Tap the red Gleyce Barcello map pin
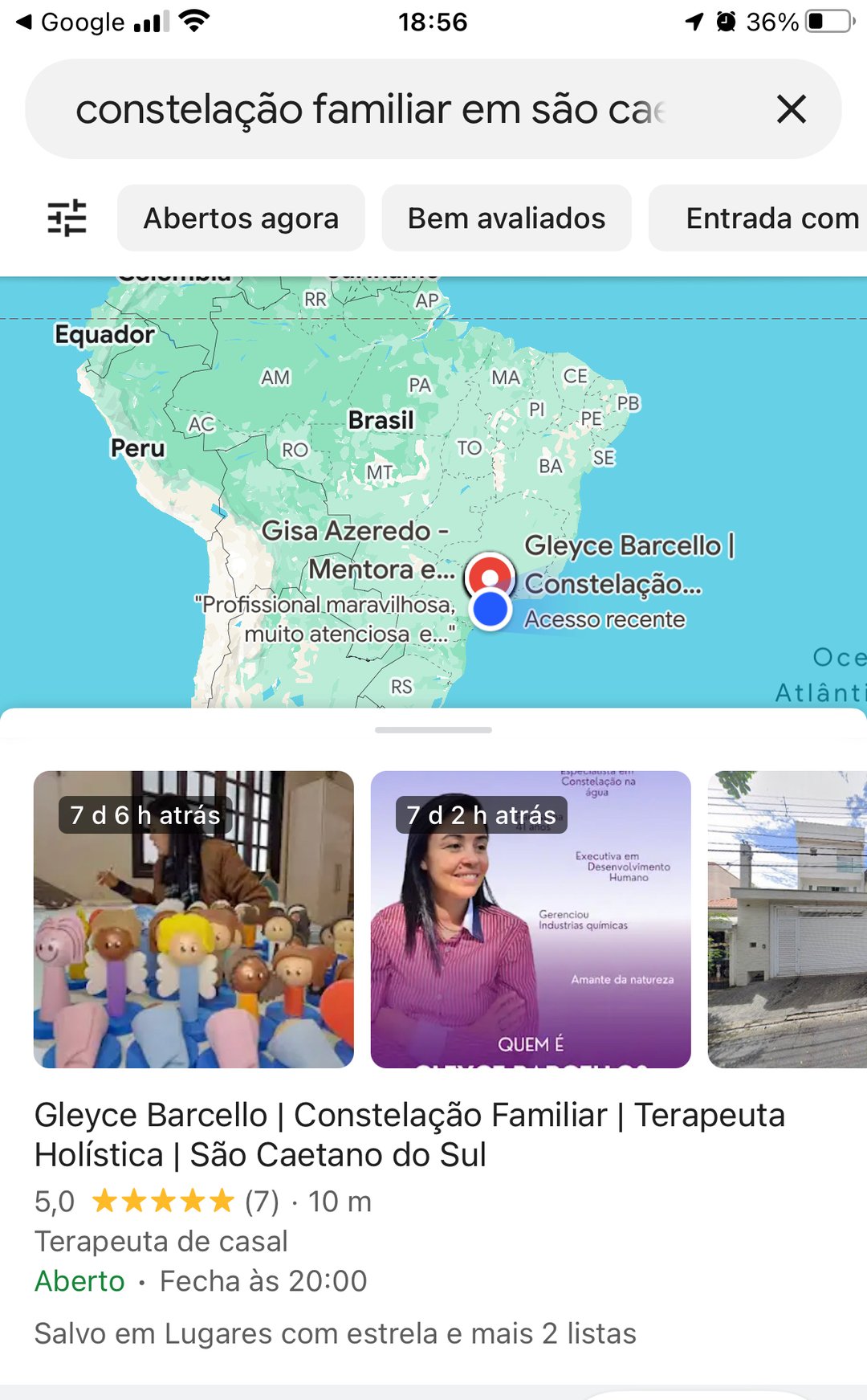 pyautogui.click(x=490, y=575)
